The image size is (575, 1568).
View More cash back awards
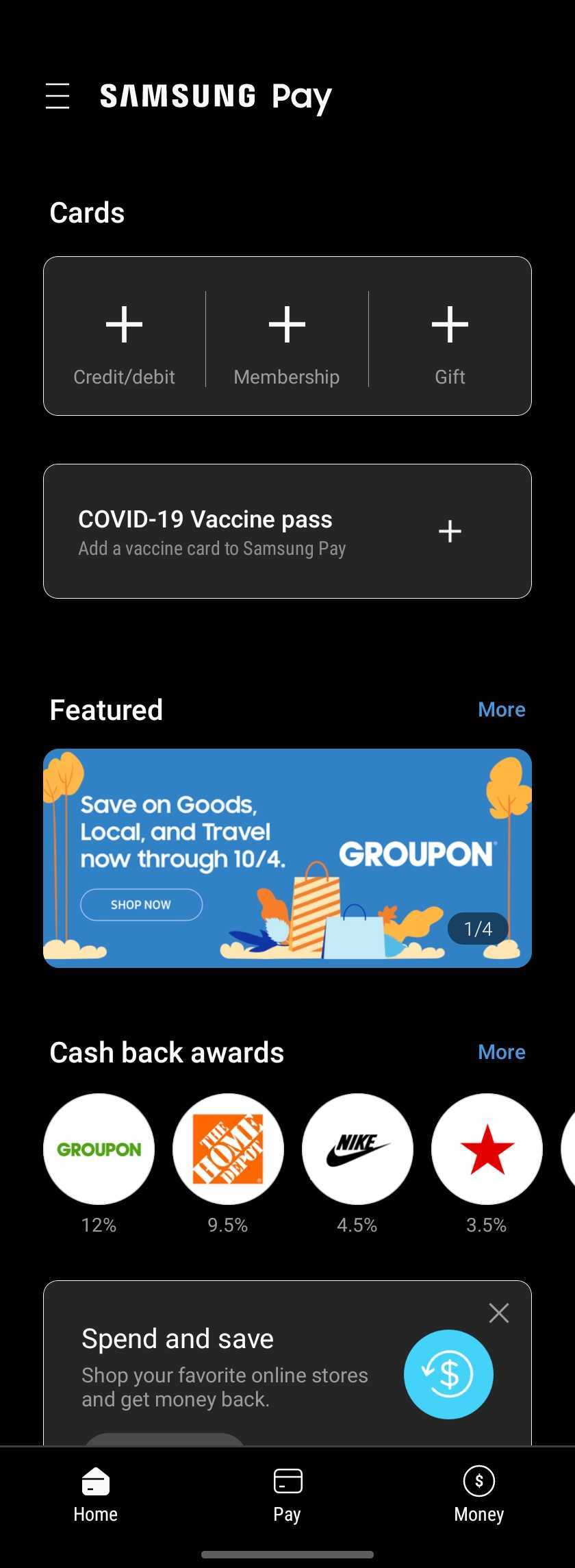501,1052
